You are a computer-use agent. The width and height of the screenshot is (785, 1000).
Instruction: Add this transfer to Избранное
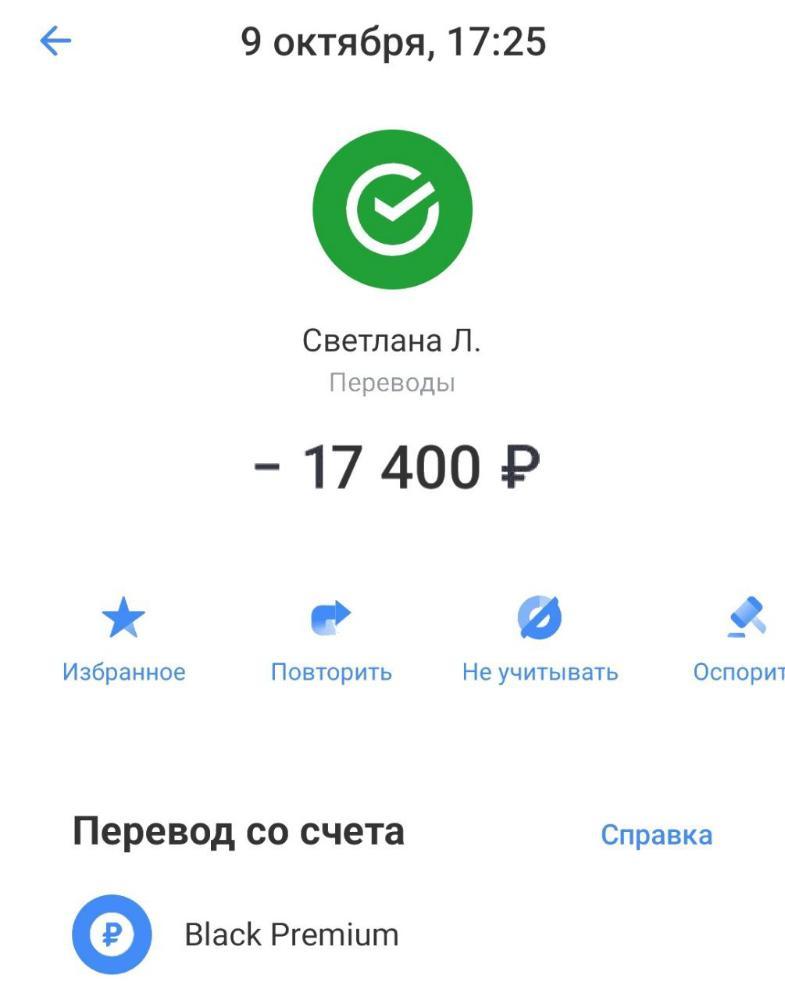[x=124, y=640]
